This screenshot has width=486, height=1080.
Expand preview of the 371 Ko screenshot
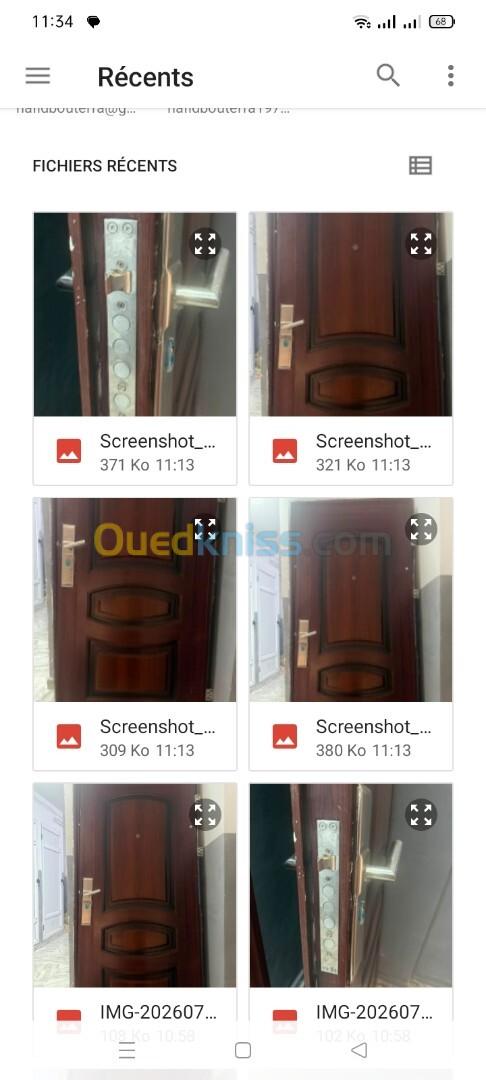205,244
